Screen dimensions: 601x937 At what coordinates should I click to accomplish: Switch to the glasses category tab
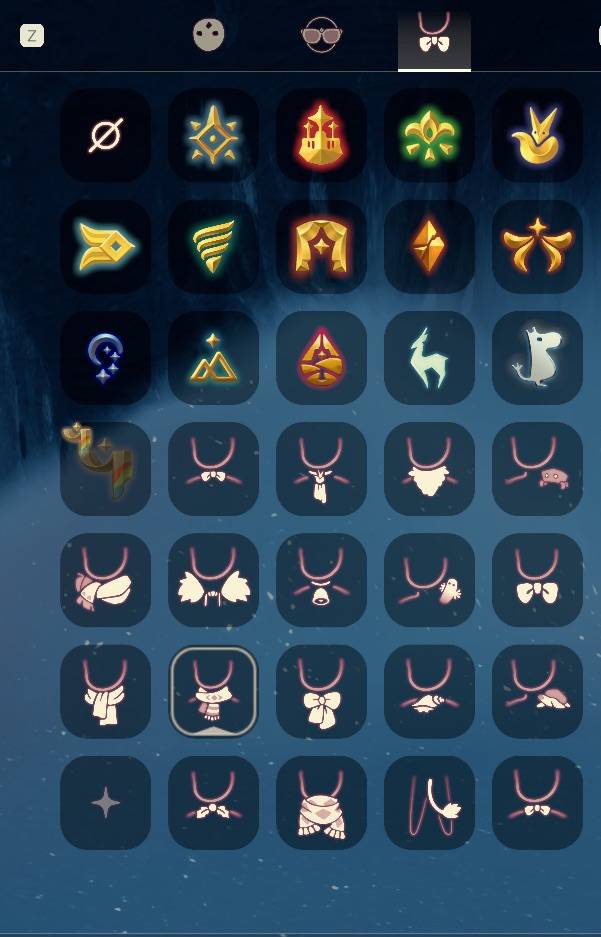321,35
